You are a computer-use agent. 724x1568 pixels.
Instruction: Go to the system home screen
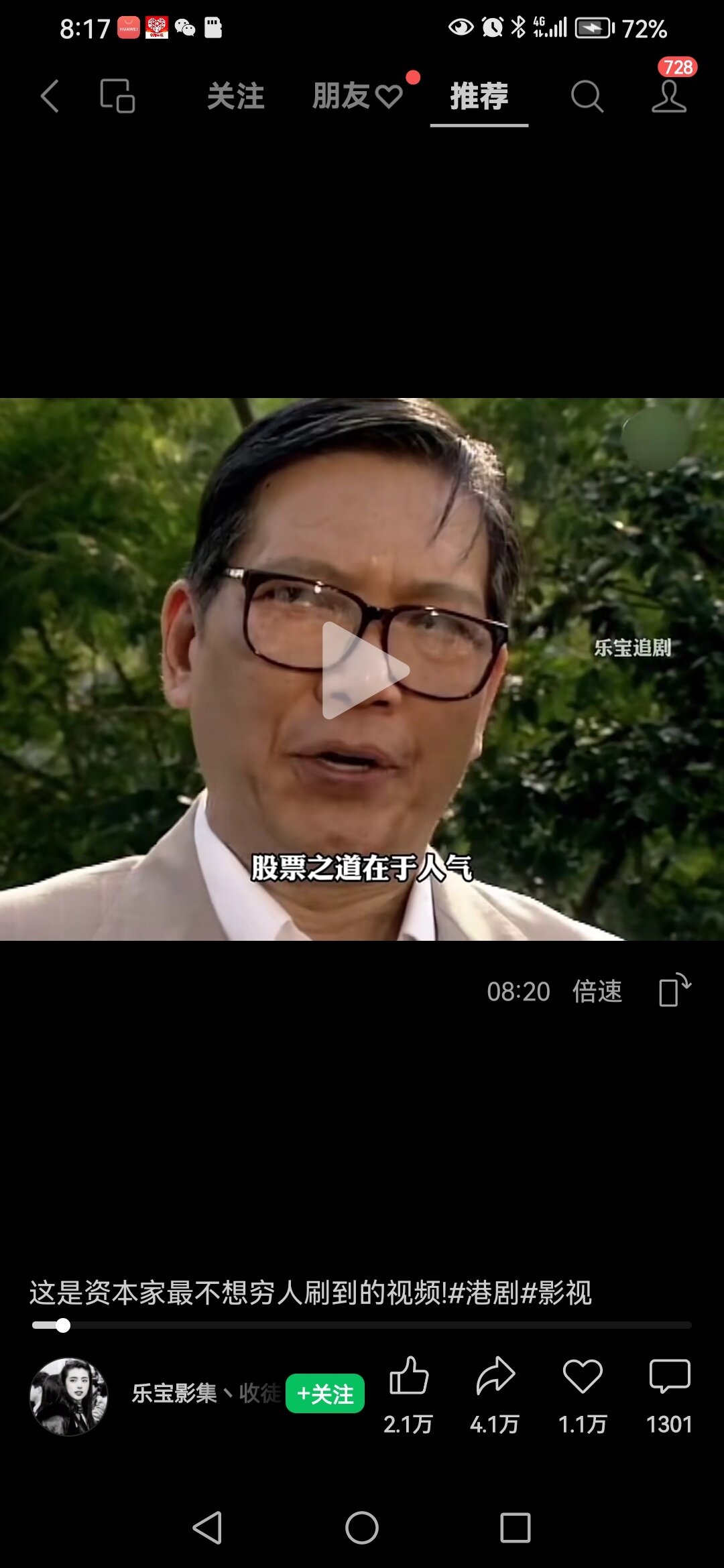[x=362, y=1528]
